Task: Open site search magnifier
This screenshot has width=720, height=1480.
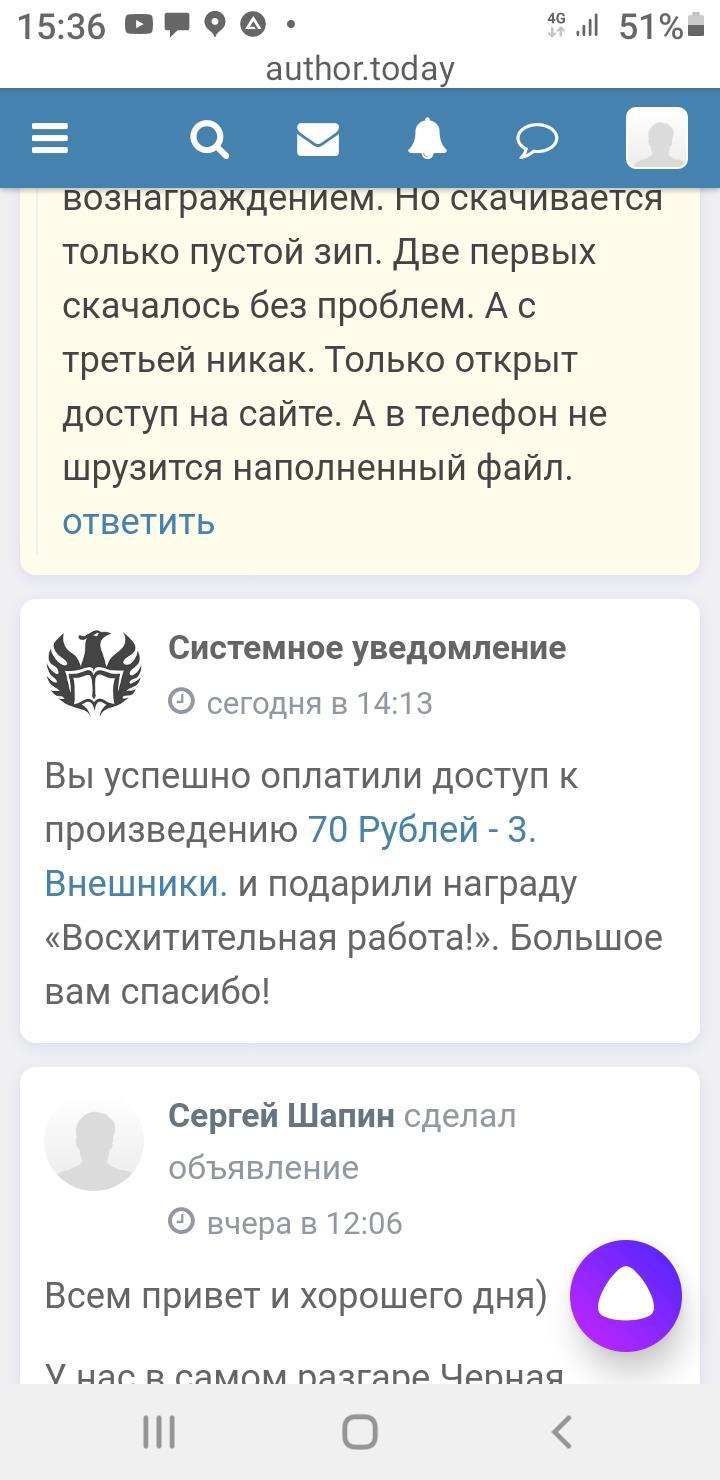Action: click(209, 138)
